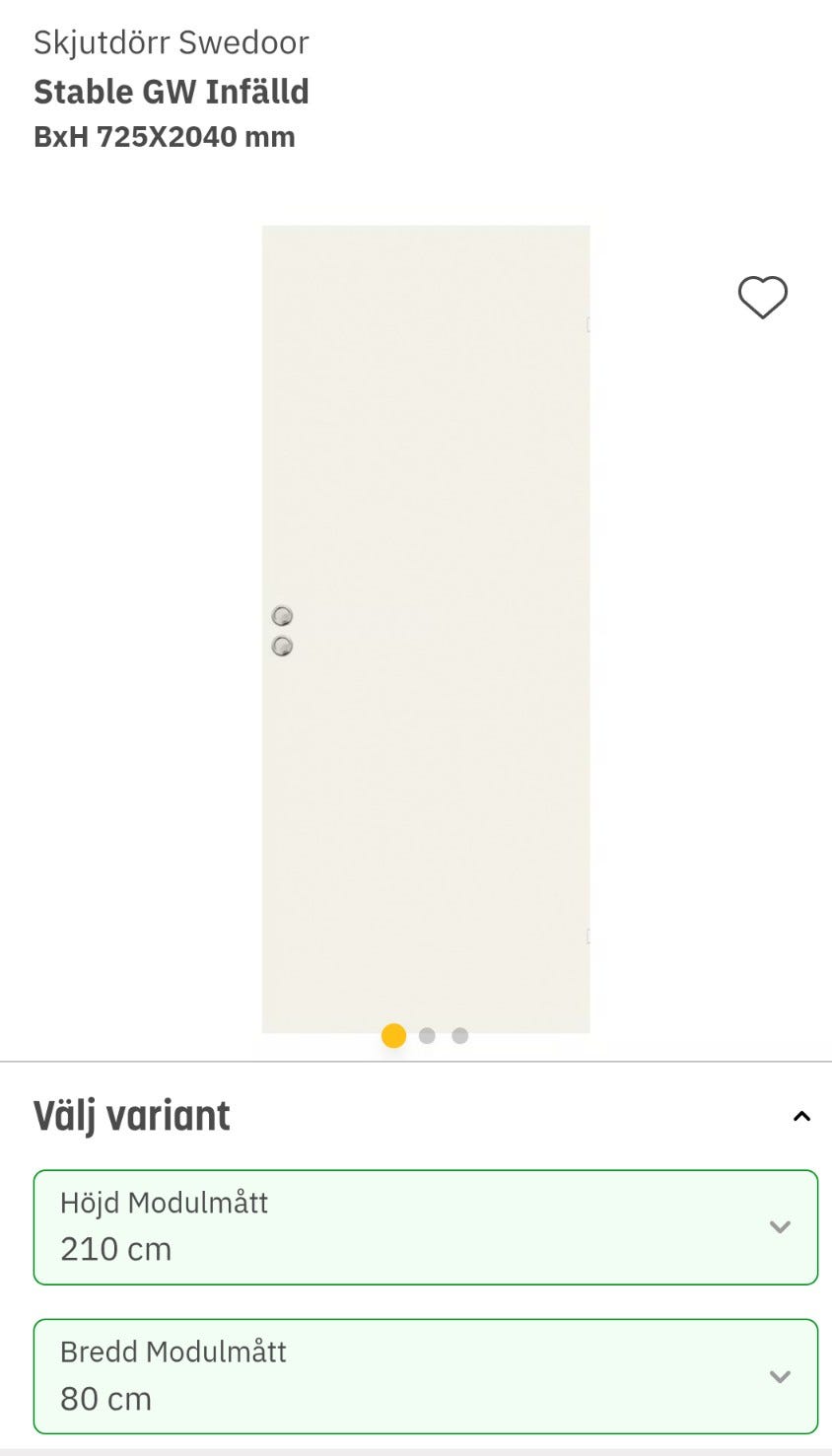Add the door to favorites via heart icon

point(763,297)
